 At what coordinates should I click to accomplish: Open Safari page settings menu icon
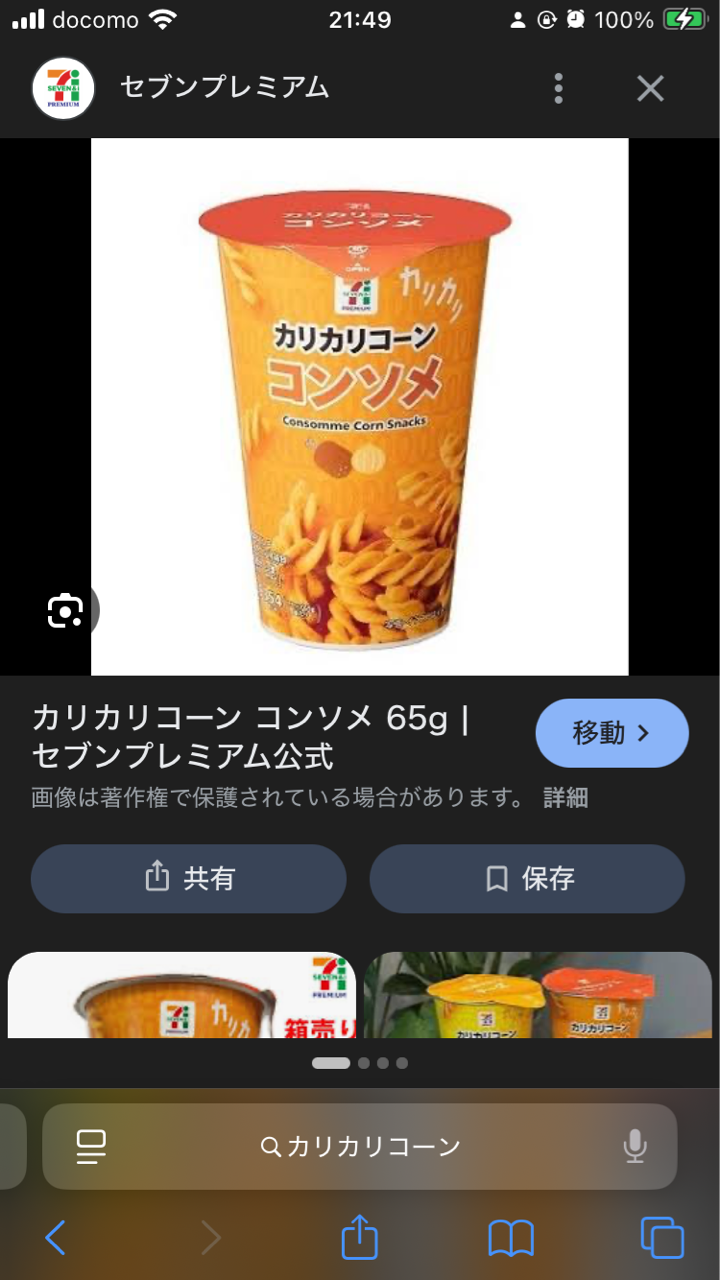pyautogui.click(x=91, y=1146)
